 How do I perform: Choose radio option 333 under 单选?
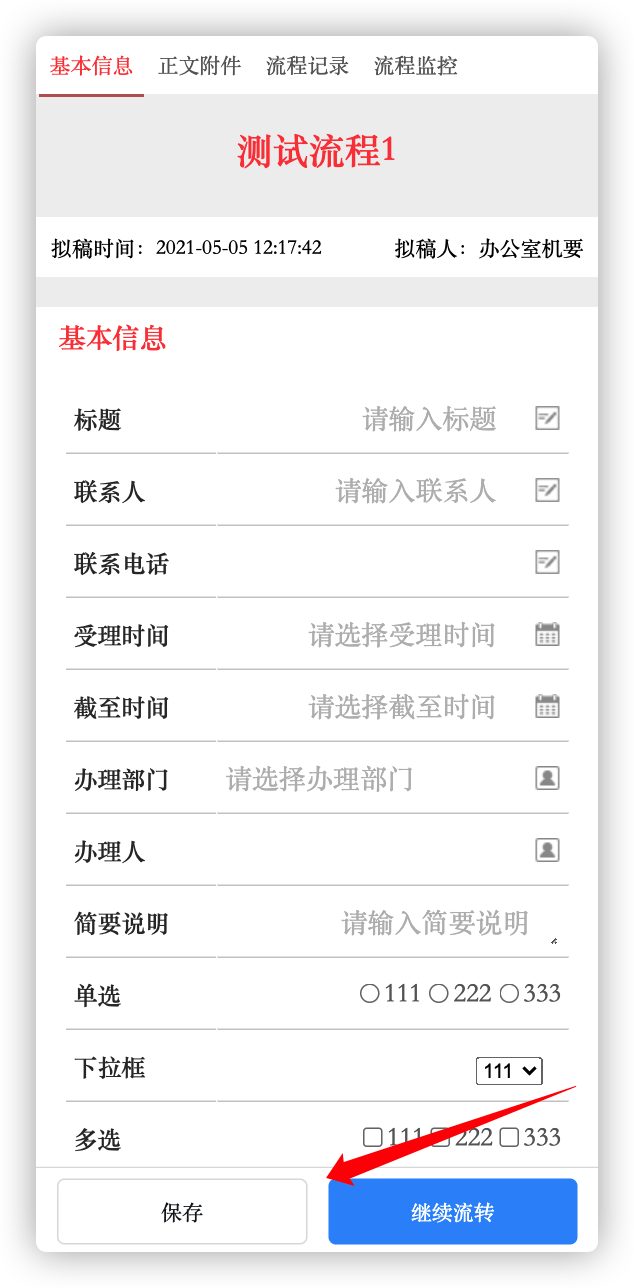(x=509, y=994)
